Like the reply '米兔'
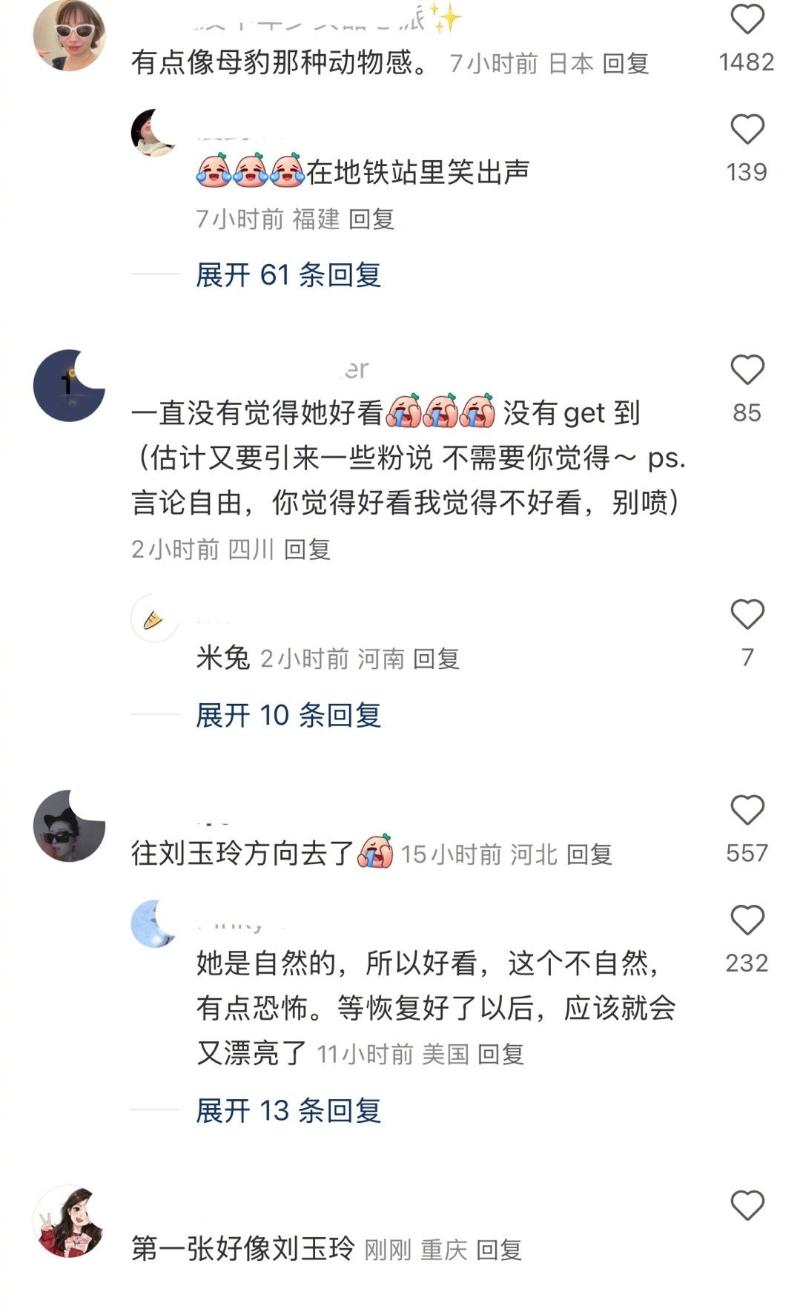 747,615
